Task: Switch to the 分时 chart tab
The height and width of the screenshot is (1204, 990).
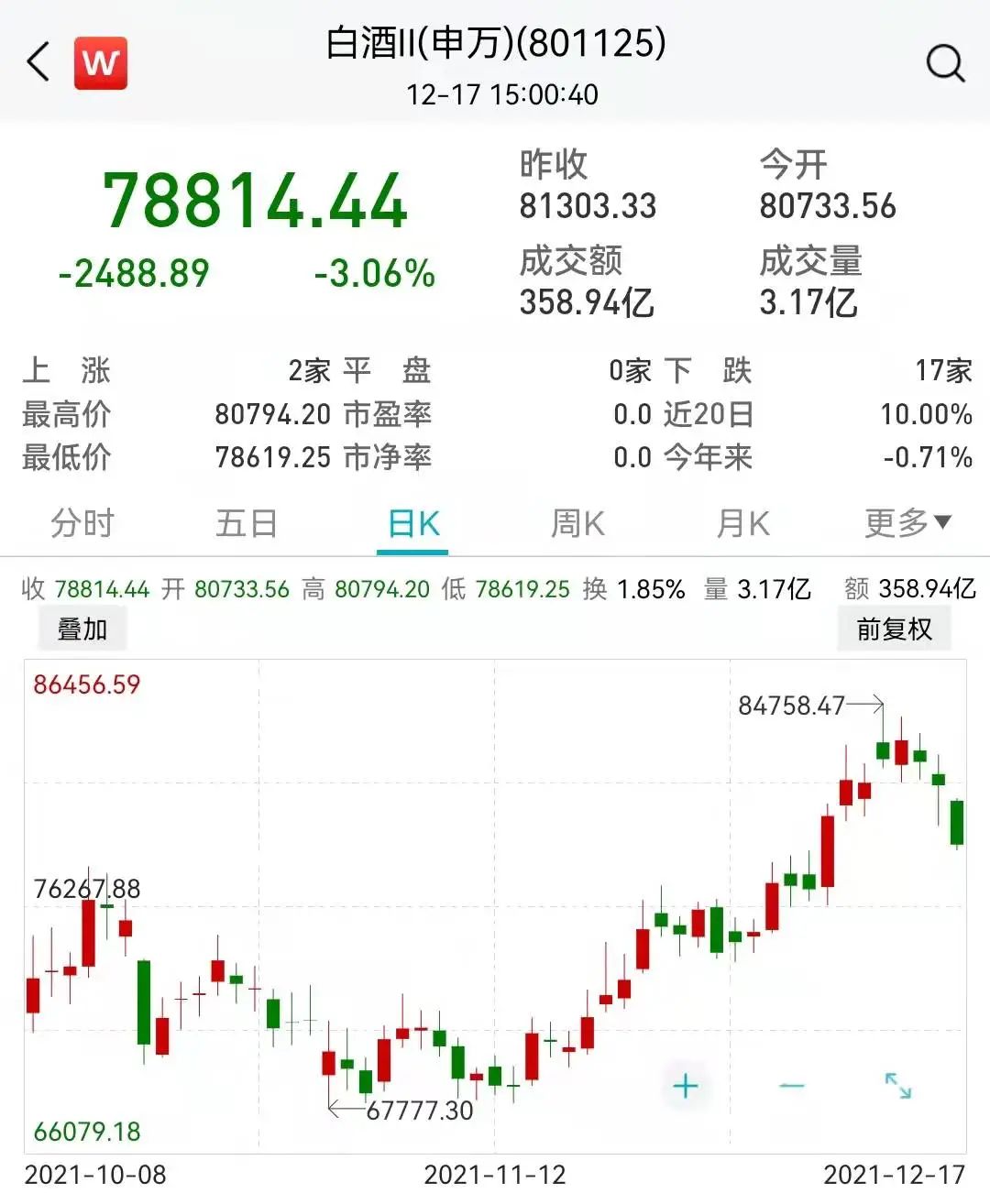Action: 82,524
